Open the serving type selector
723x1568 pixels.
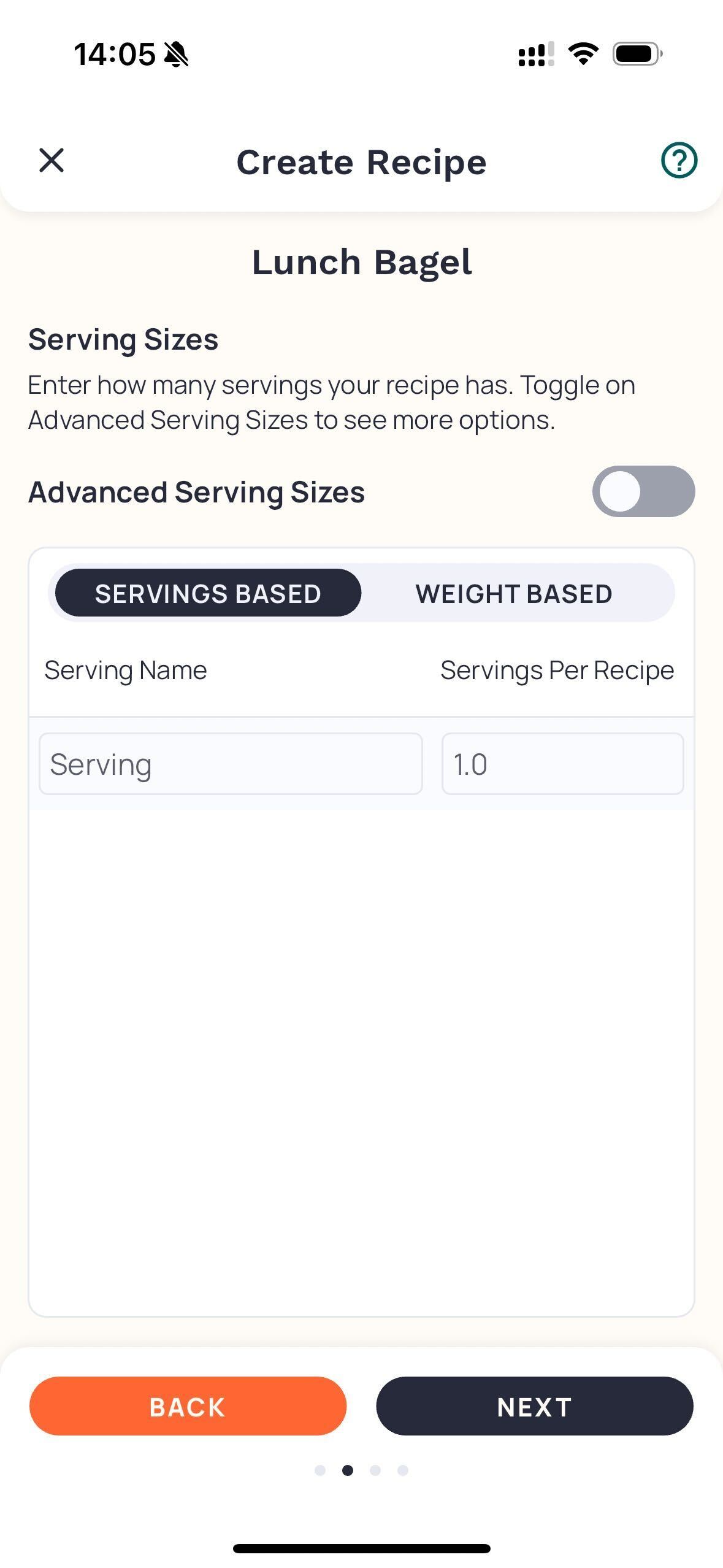pos(361,593)
